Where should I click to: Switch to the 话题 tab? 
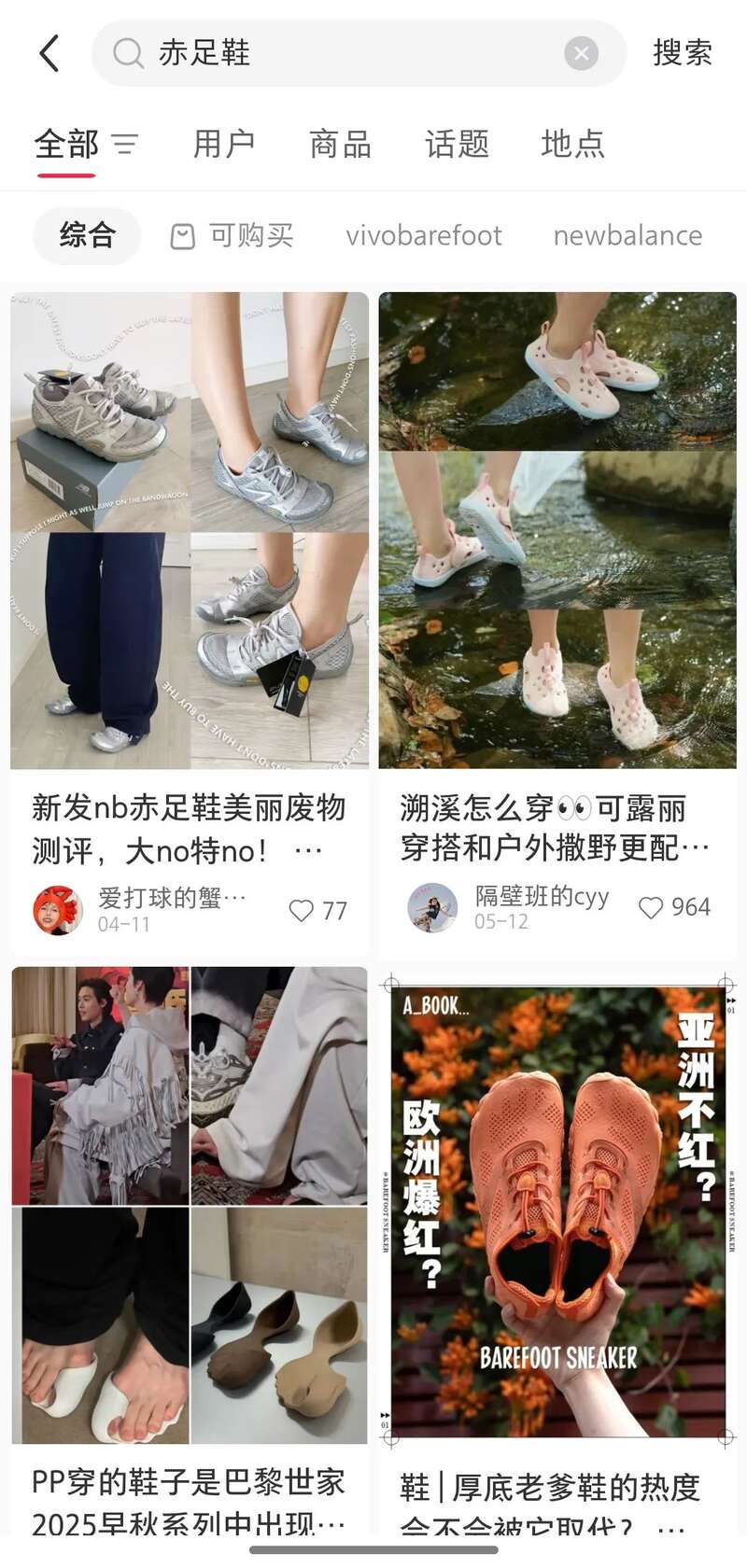457,144
